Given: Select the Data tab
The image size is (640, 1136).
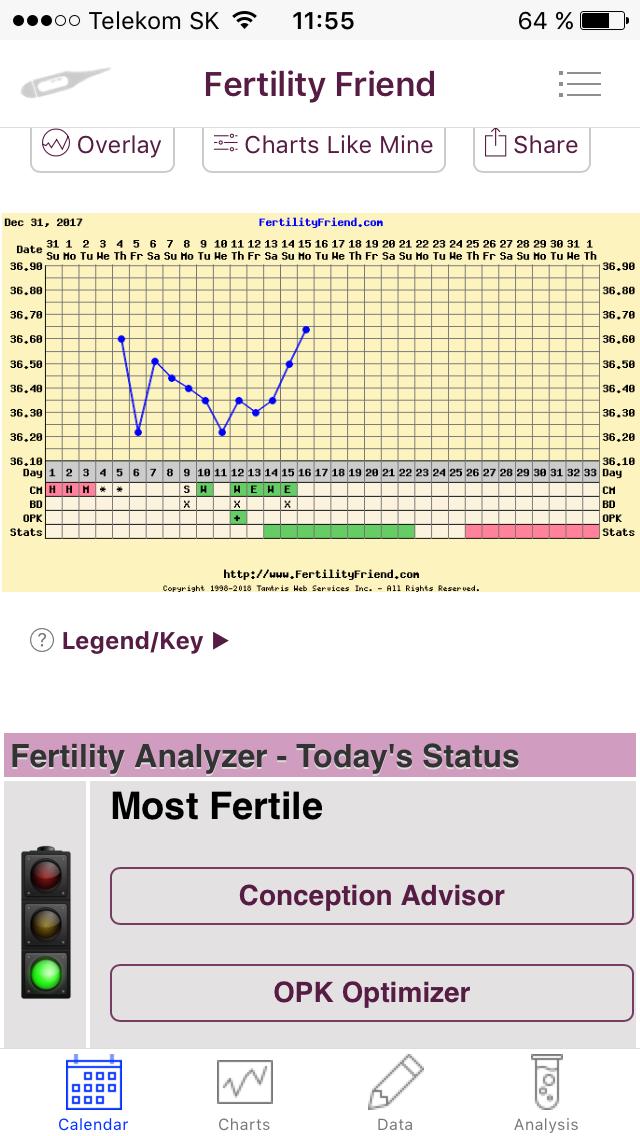Looking at the screenshot, I should [x=395, y=1094].
